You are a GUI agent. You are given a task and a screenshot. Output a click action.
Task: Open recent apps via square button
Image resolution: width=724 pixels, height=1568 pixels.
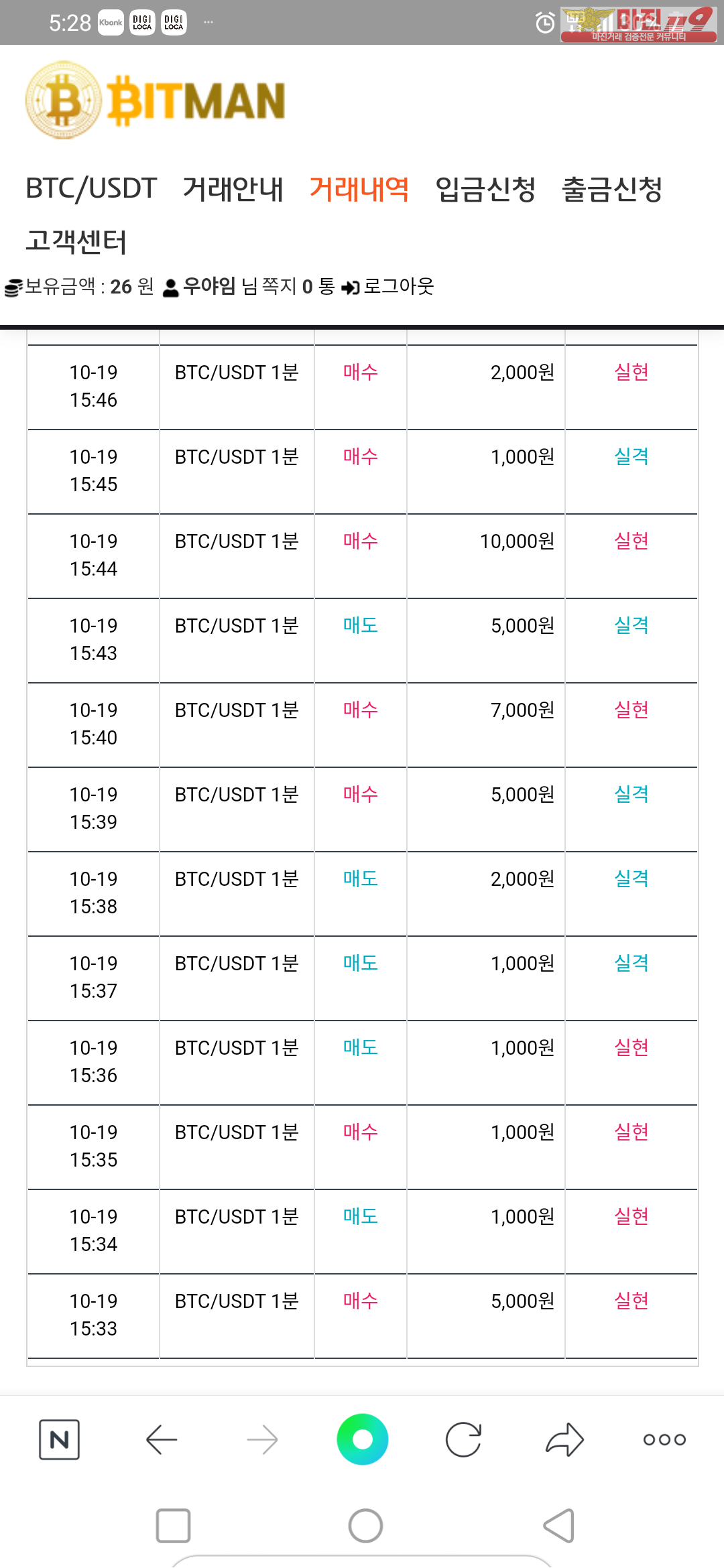173,1526
